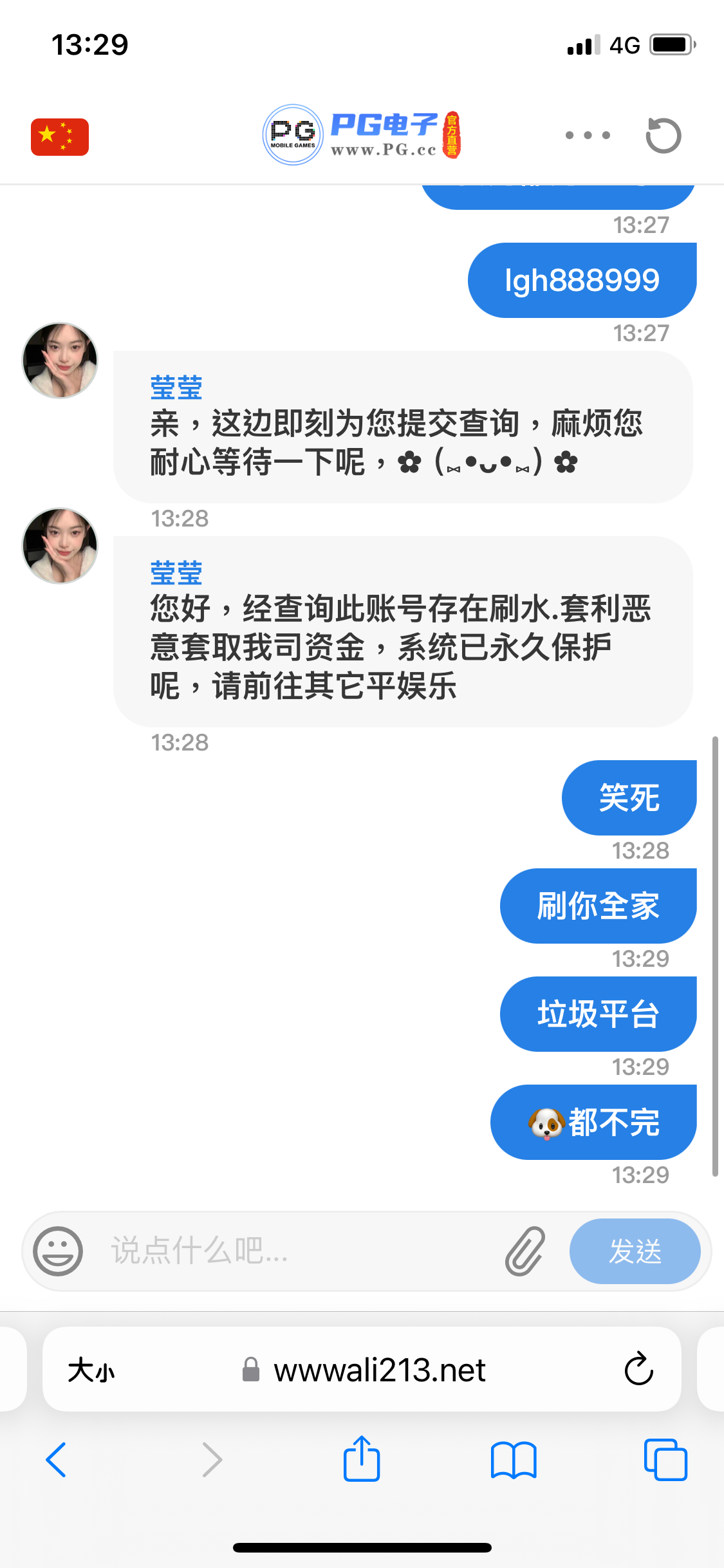724x1568 pixels.
Task: Share this page from Safari toolbar
Action: pos(362,1459)
